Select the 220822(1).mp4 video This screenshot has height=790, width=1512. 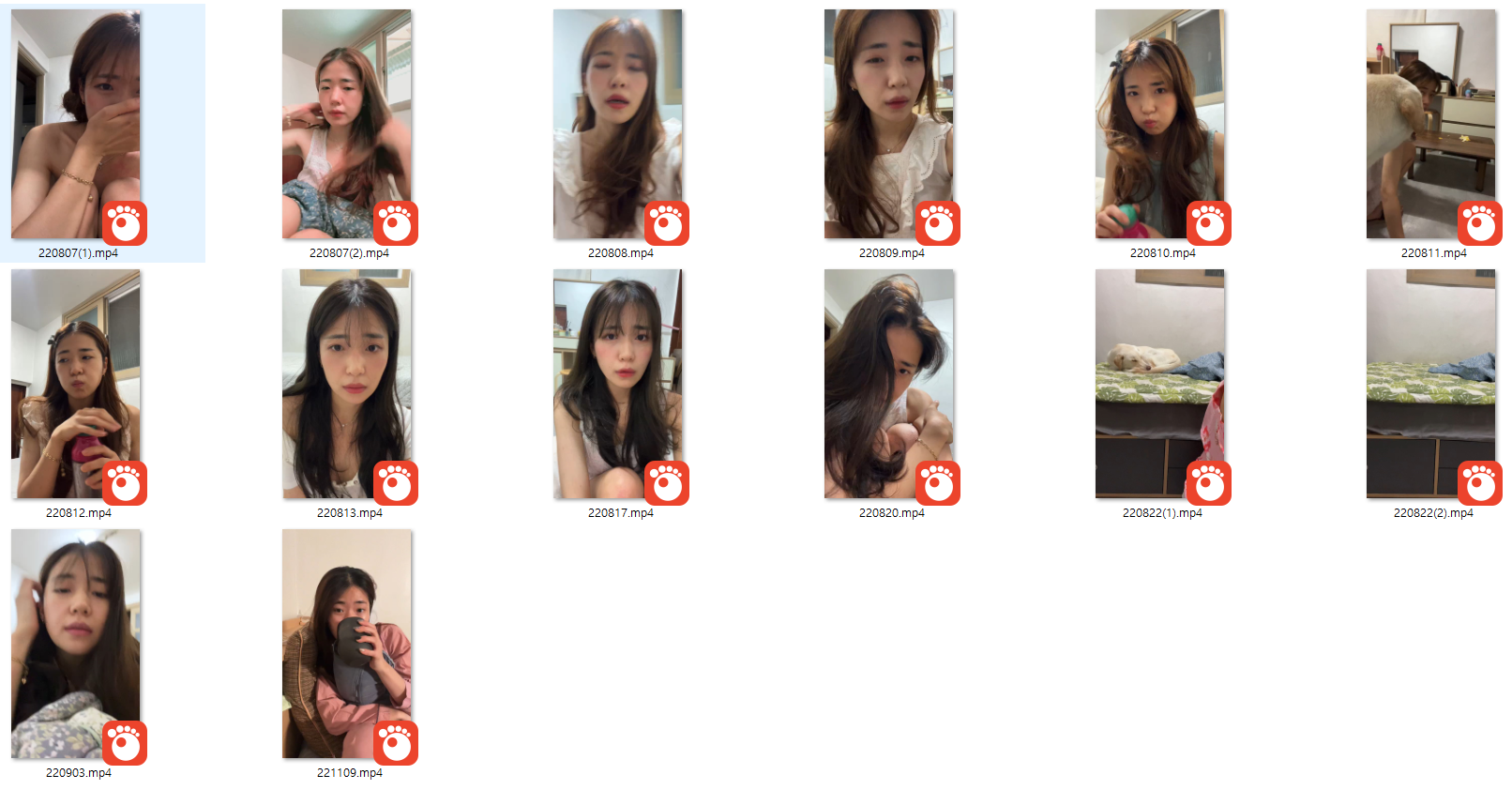(1160, 384)
